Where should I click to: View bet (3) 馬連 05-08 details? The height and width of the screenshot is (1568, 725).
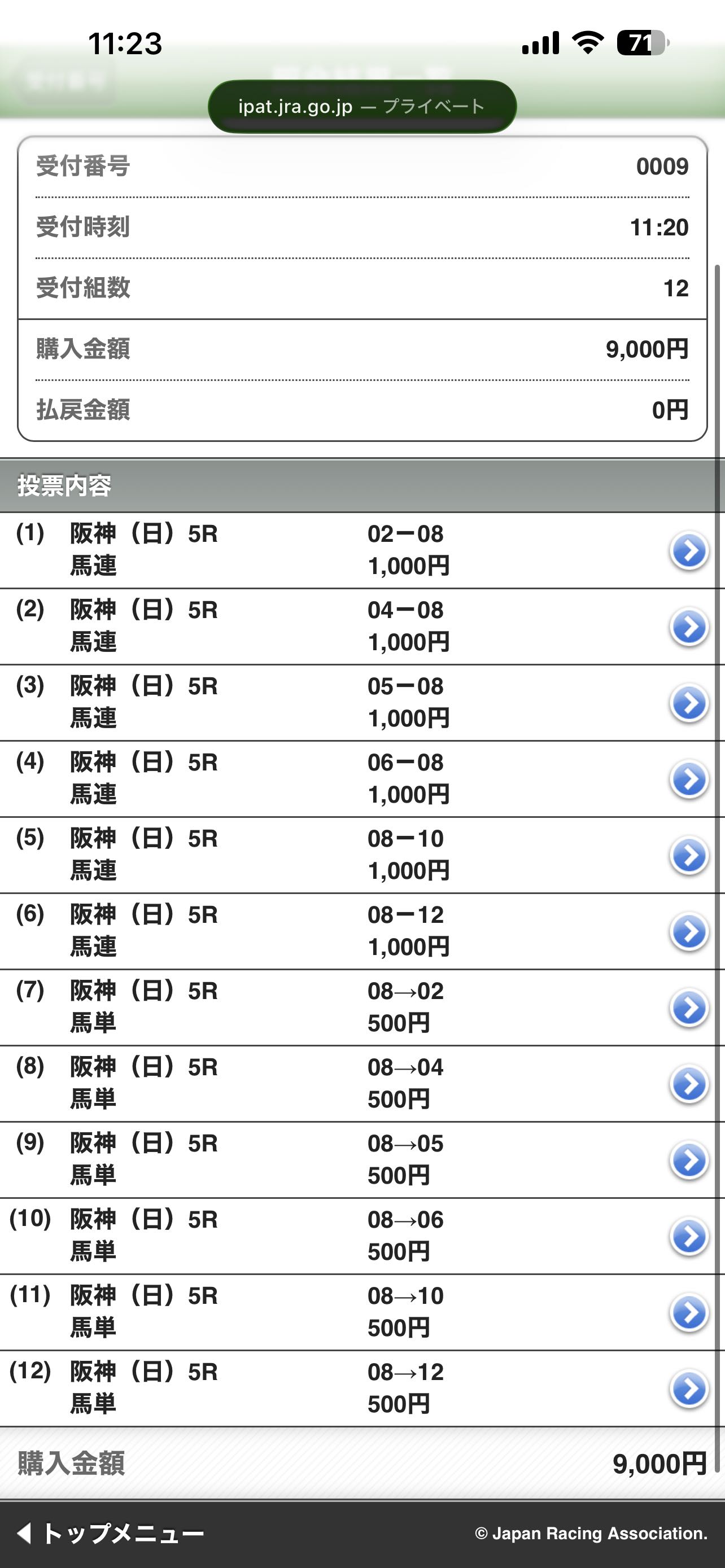point(688,703)
